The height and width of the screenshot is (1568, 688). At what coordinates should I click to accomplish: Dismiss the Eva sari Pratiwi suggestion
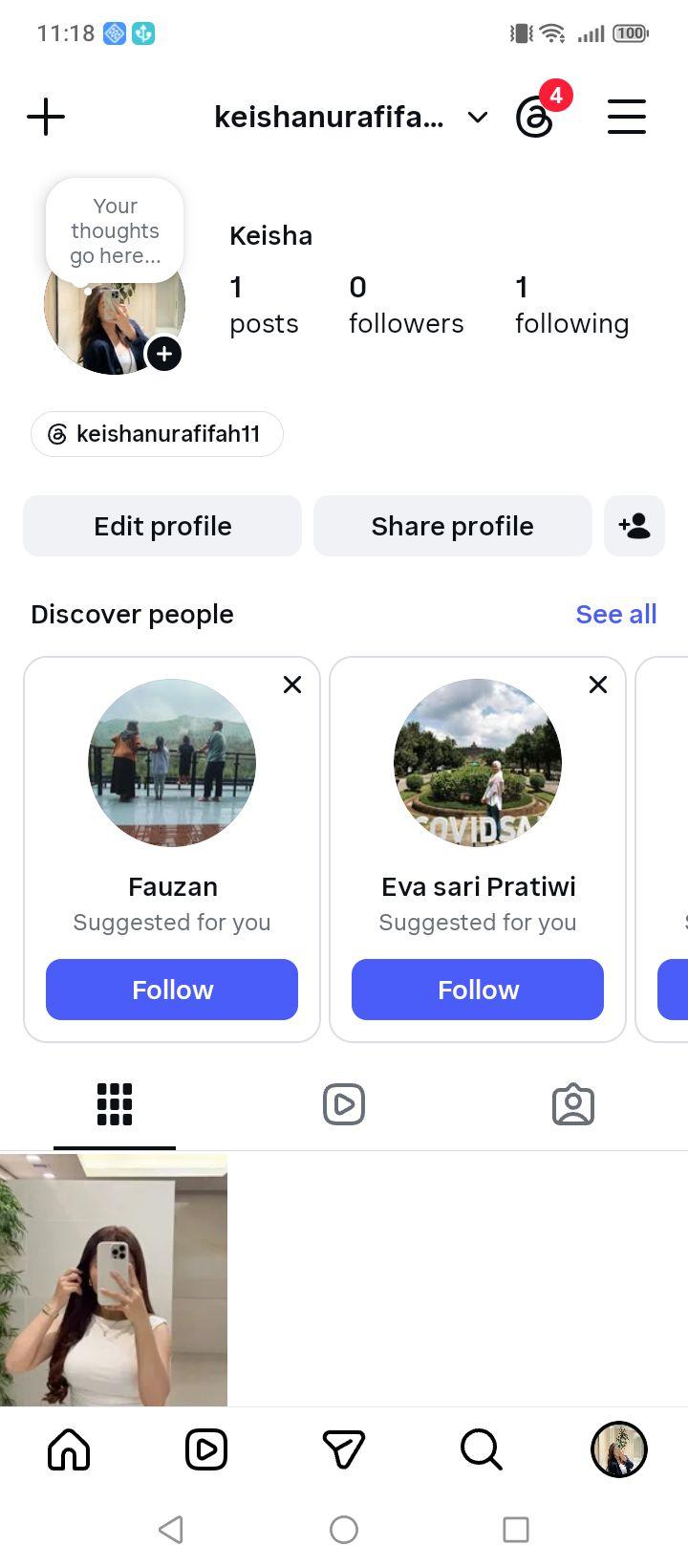point(598,685)
